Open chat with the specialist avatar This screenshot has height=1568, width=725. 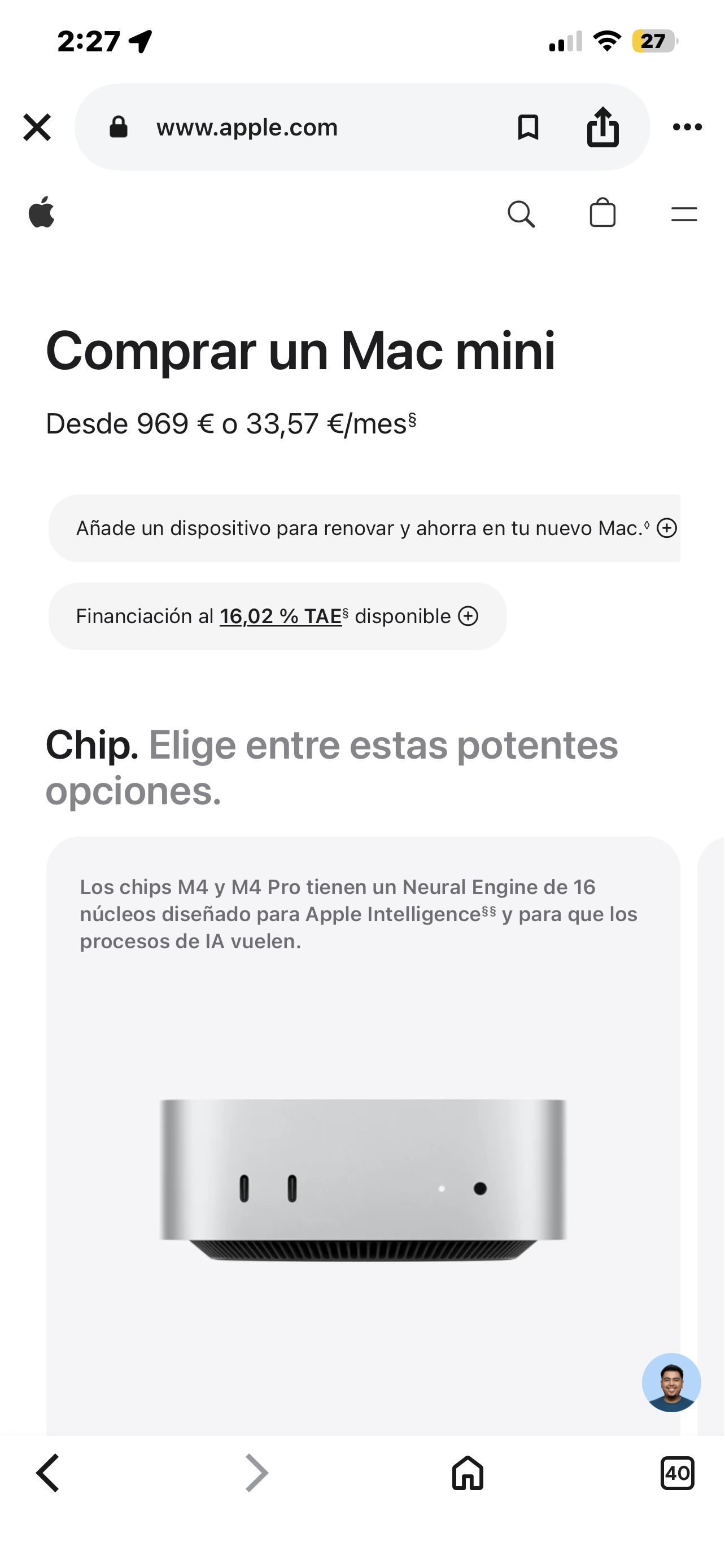(671, 1382)
